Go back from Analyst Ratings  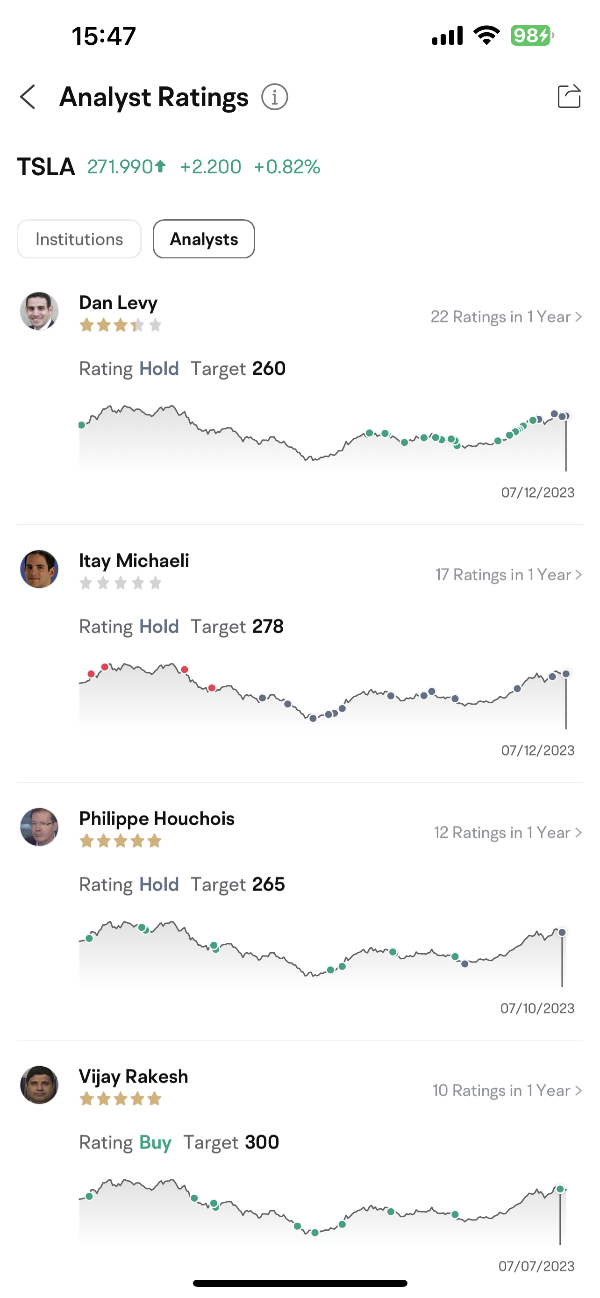(x=28, y=97)
